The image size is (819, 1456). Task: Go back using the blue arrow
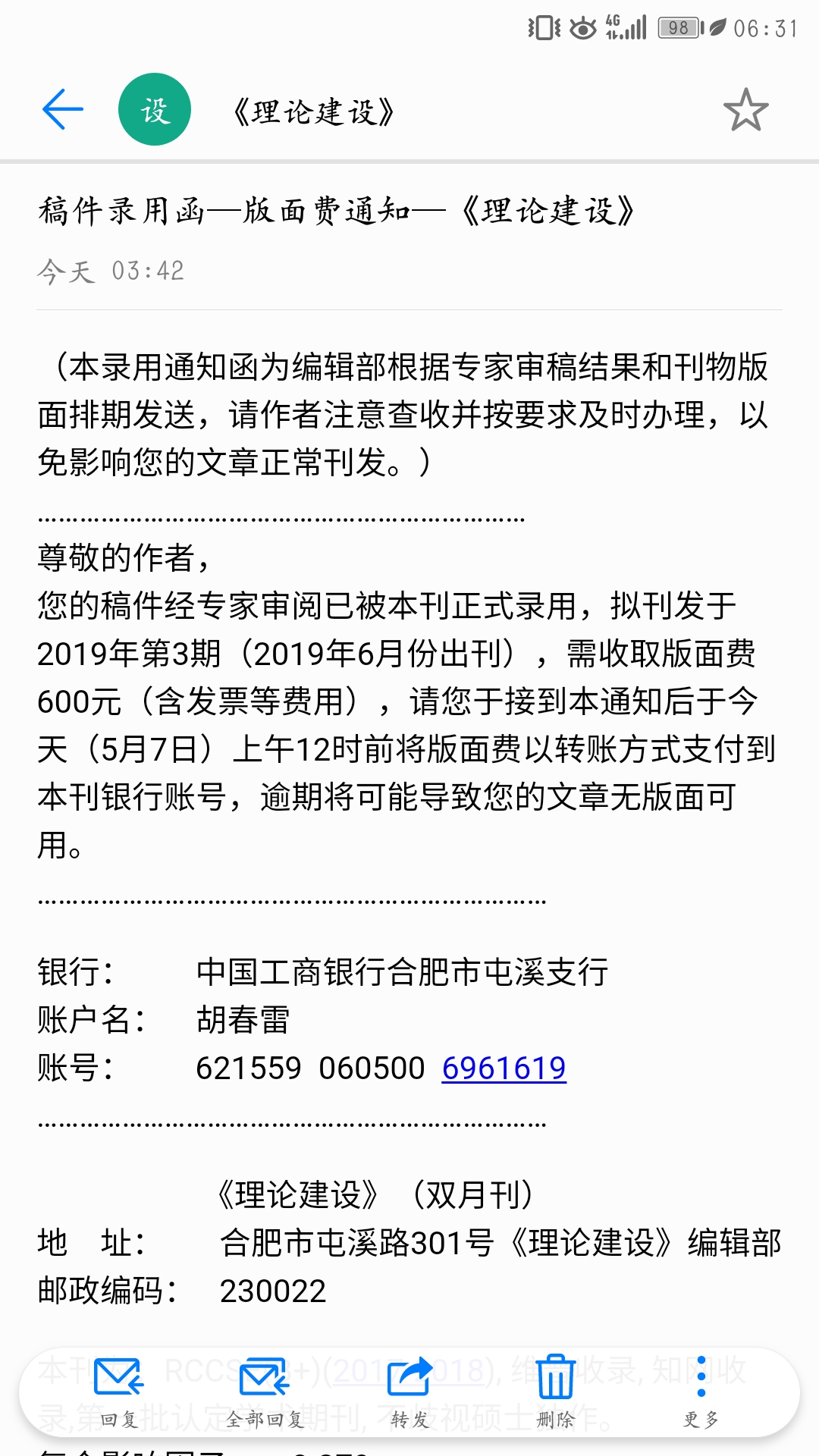click(62, 109)
